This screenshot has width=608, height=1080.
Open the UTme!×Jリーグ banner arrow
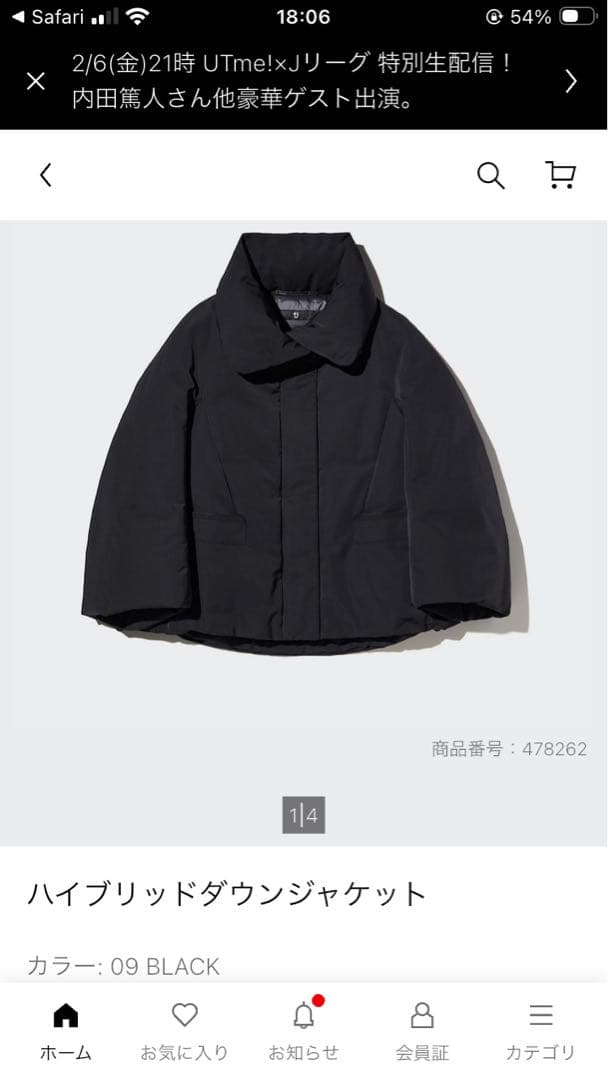(571, 81)
